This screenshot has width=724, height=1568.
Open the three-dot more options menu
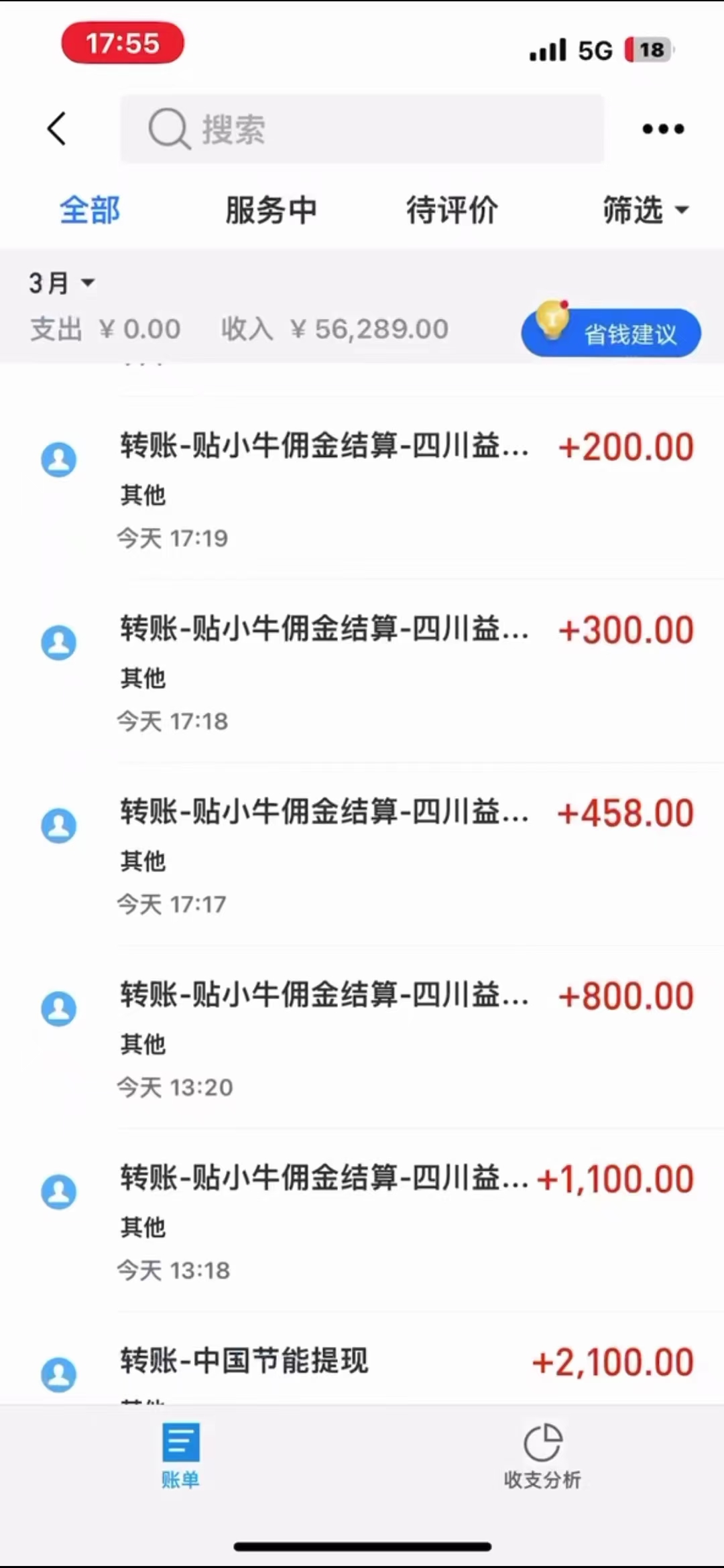tap(662, 129)
